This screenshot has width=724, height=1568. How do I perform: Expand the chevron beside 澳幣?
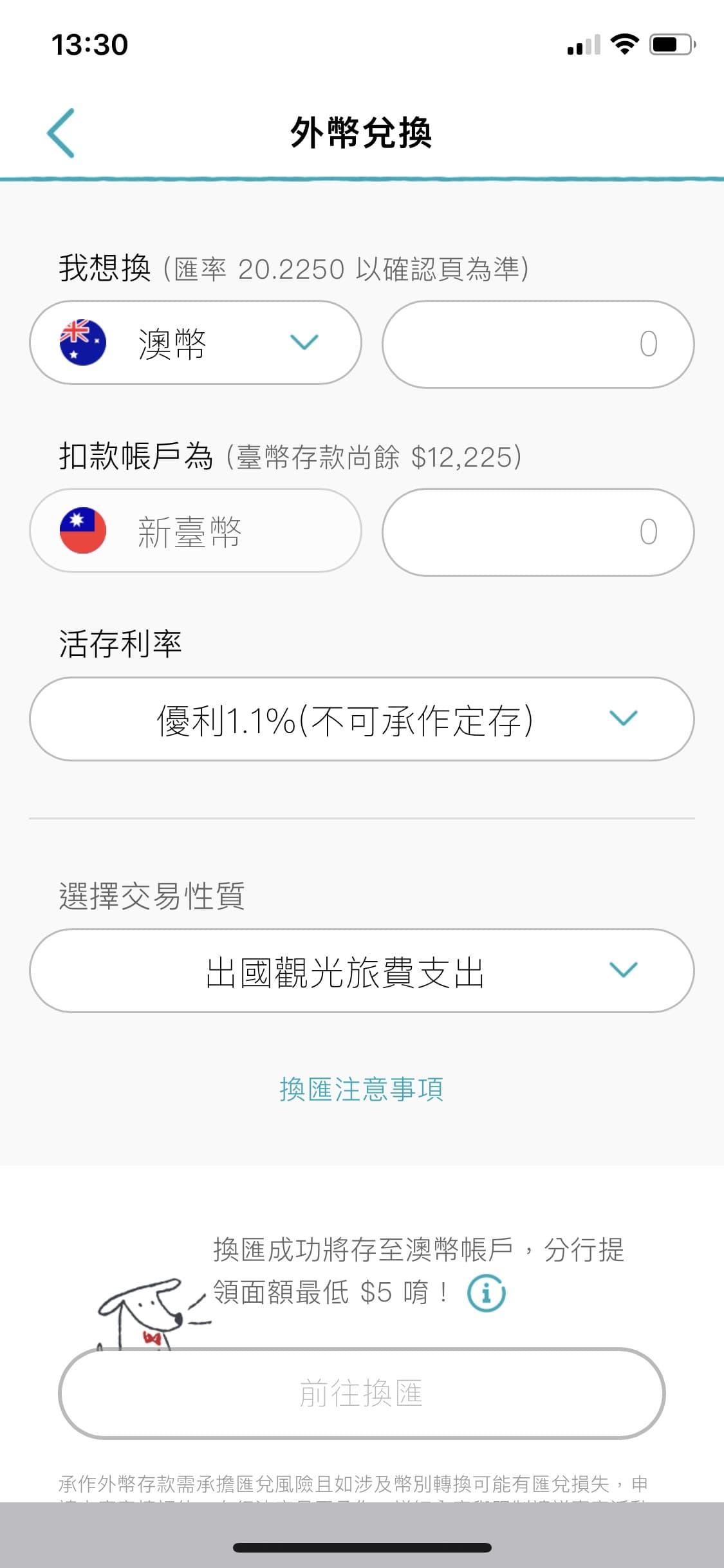(305, 342)
